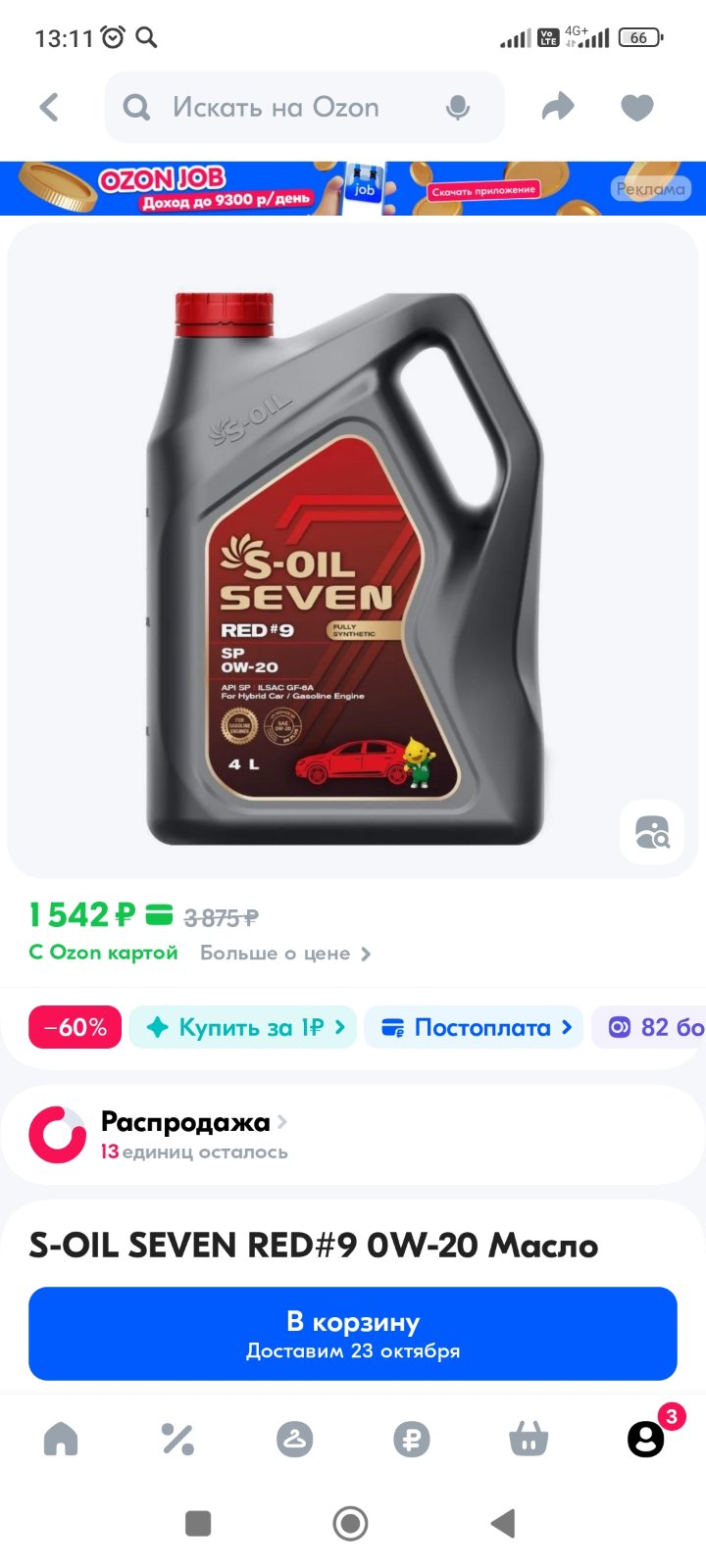Open the profile tab

pos(646,1440)
